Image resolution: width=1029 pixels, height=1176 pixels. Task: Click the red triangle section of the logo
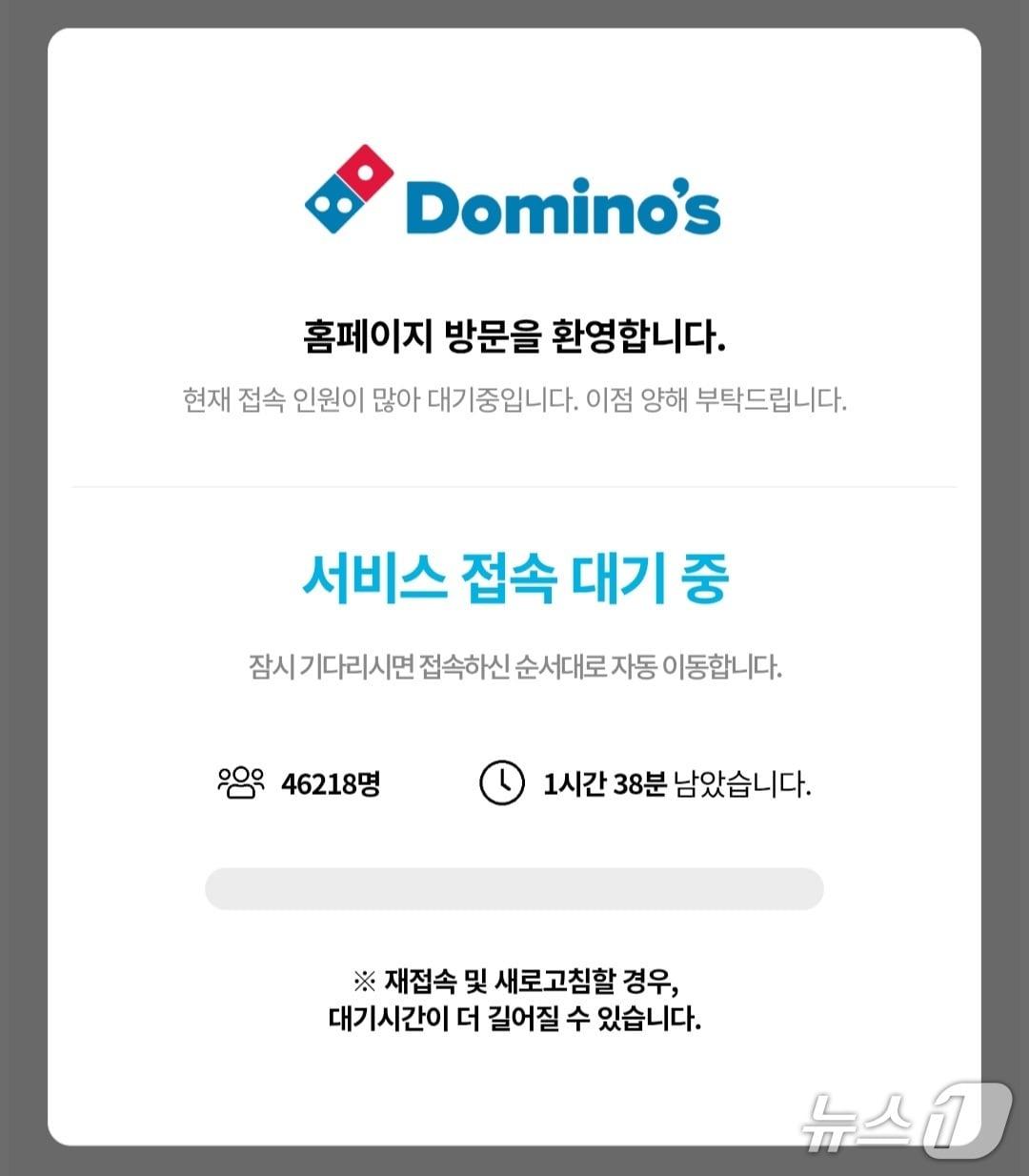[365, 173]
